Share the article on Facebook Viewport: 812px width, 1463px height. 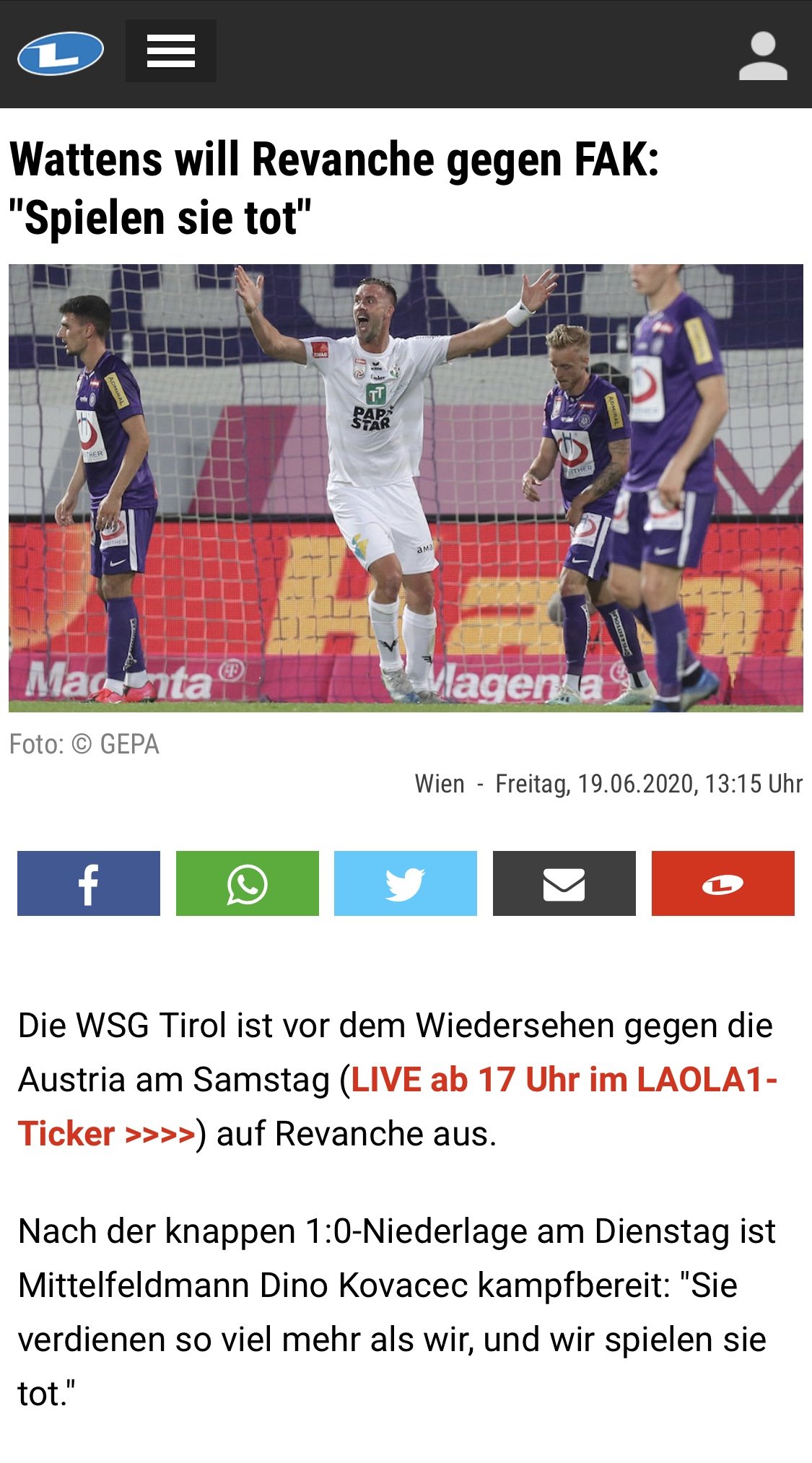pos(89,883)
